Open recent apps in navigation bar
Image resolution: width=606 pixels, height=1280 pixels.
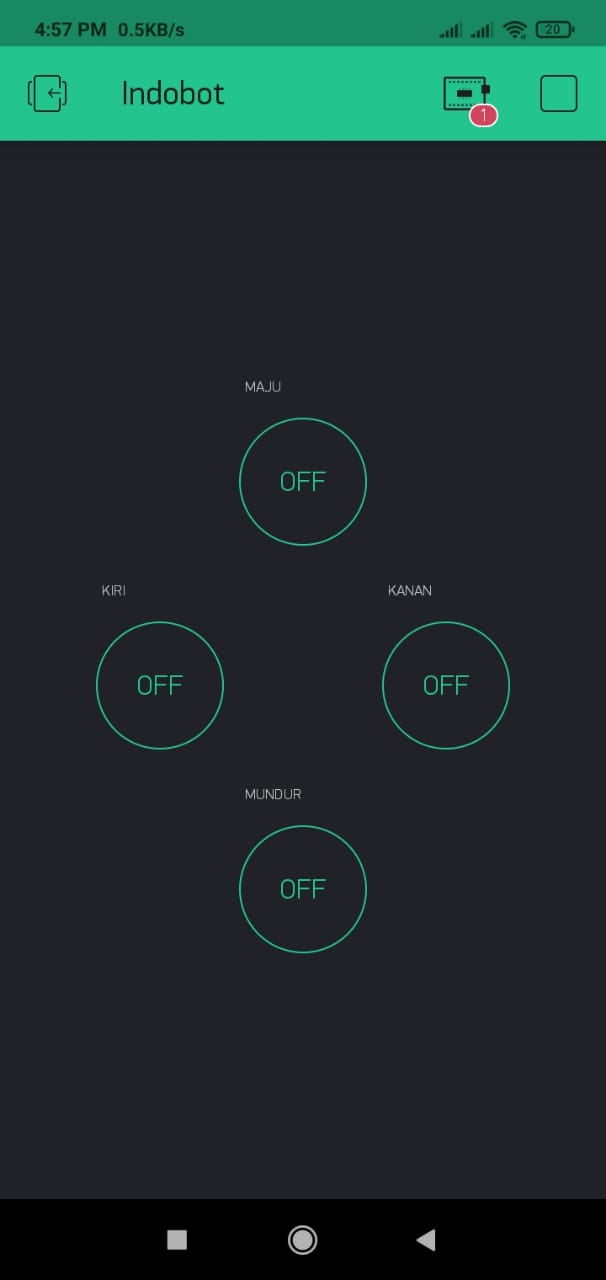click(177, 1240)
